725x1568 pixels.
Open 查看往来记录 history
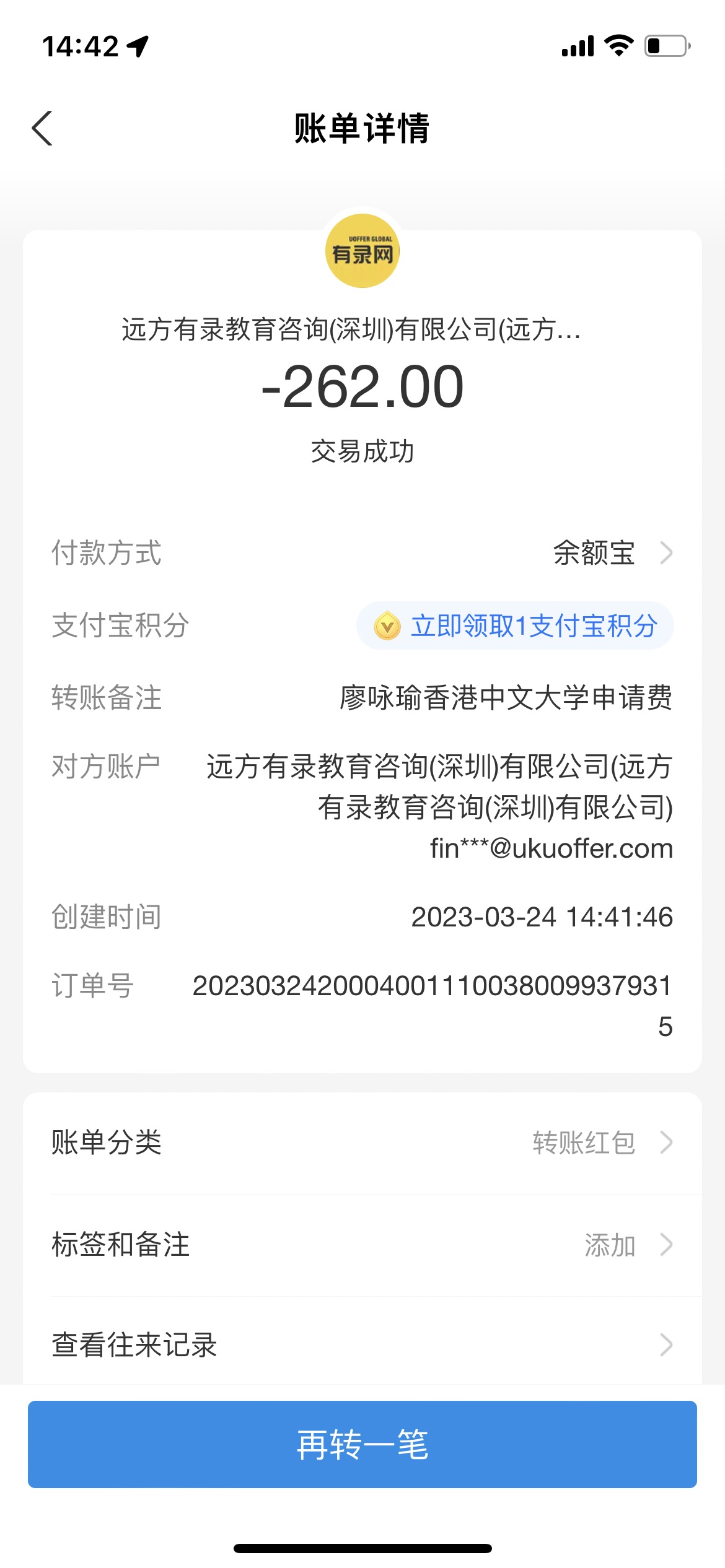pyautogui.click(x=362, y=1345)
